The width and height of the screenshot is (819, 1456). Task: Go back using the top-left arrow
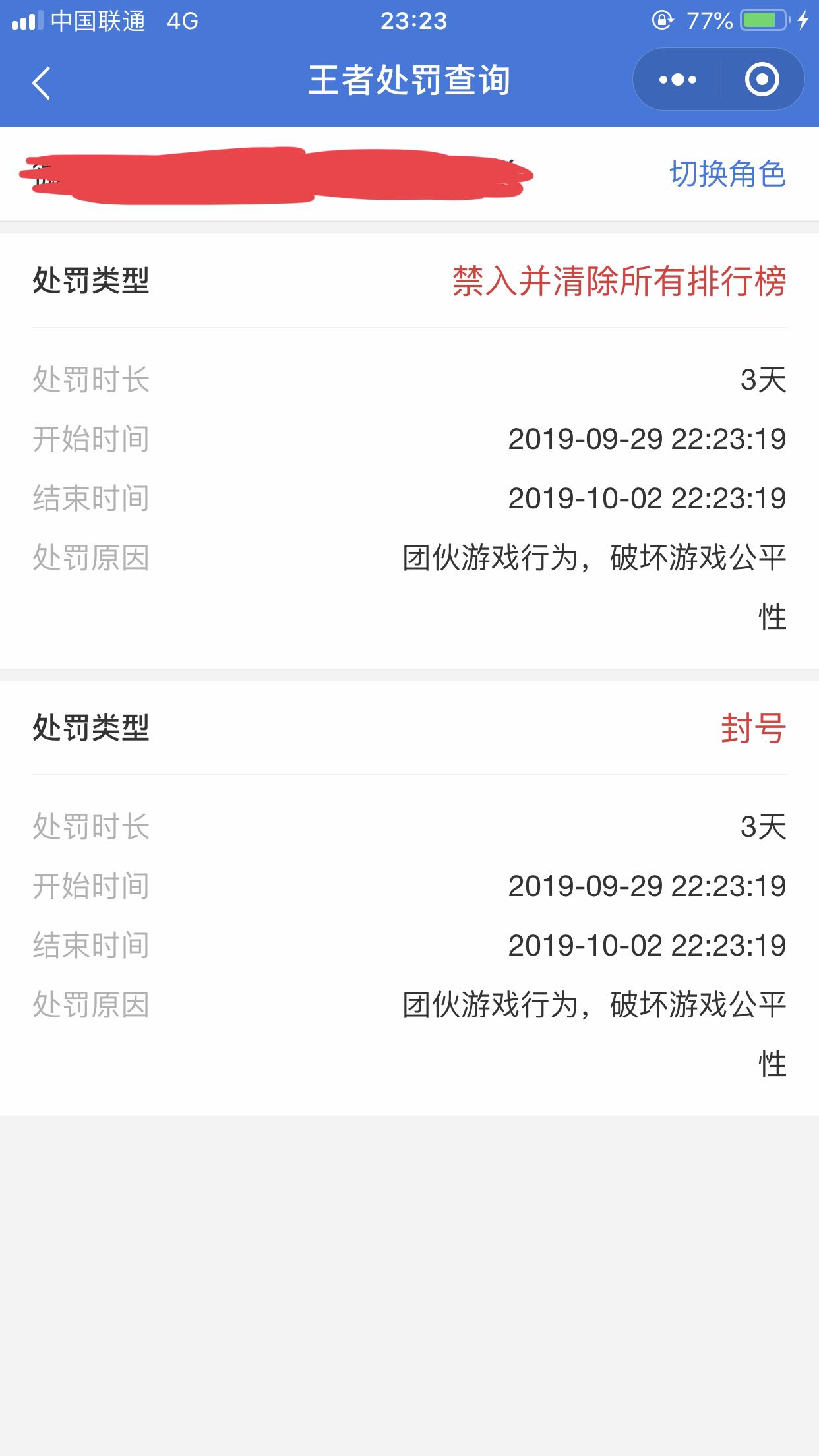tap(42, 83)
